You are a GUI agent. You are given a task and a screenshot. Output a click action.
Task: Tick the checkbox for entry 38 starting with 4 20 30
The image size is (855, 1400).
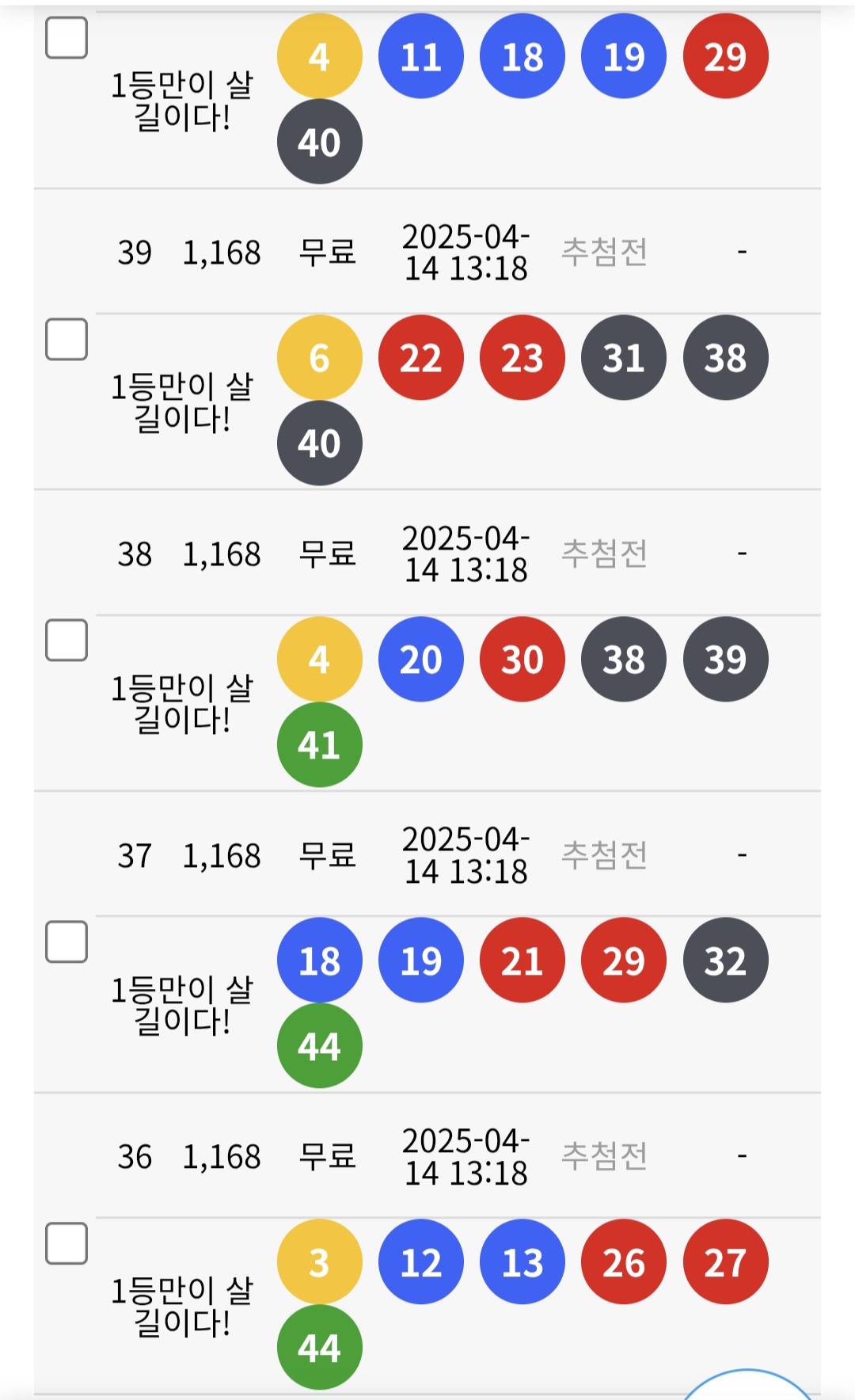[x=66, y=640]
